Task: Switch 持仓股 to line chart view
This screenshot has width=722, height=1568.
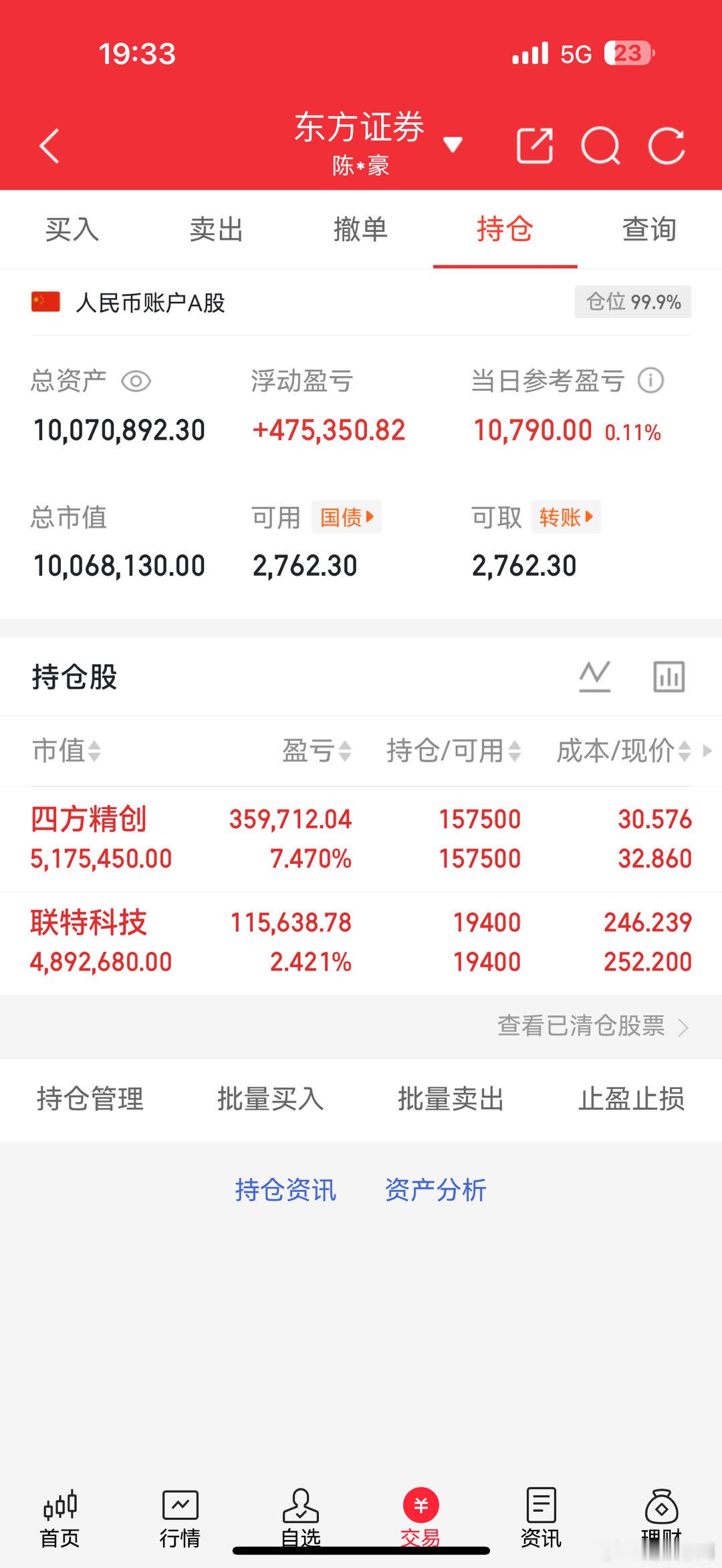Action: 594,675
